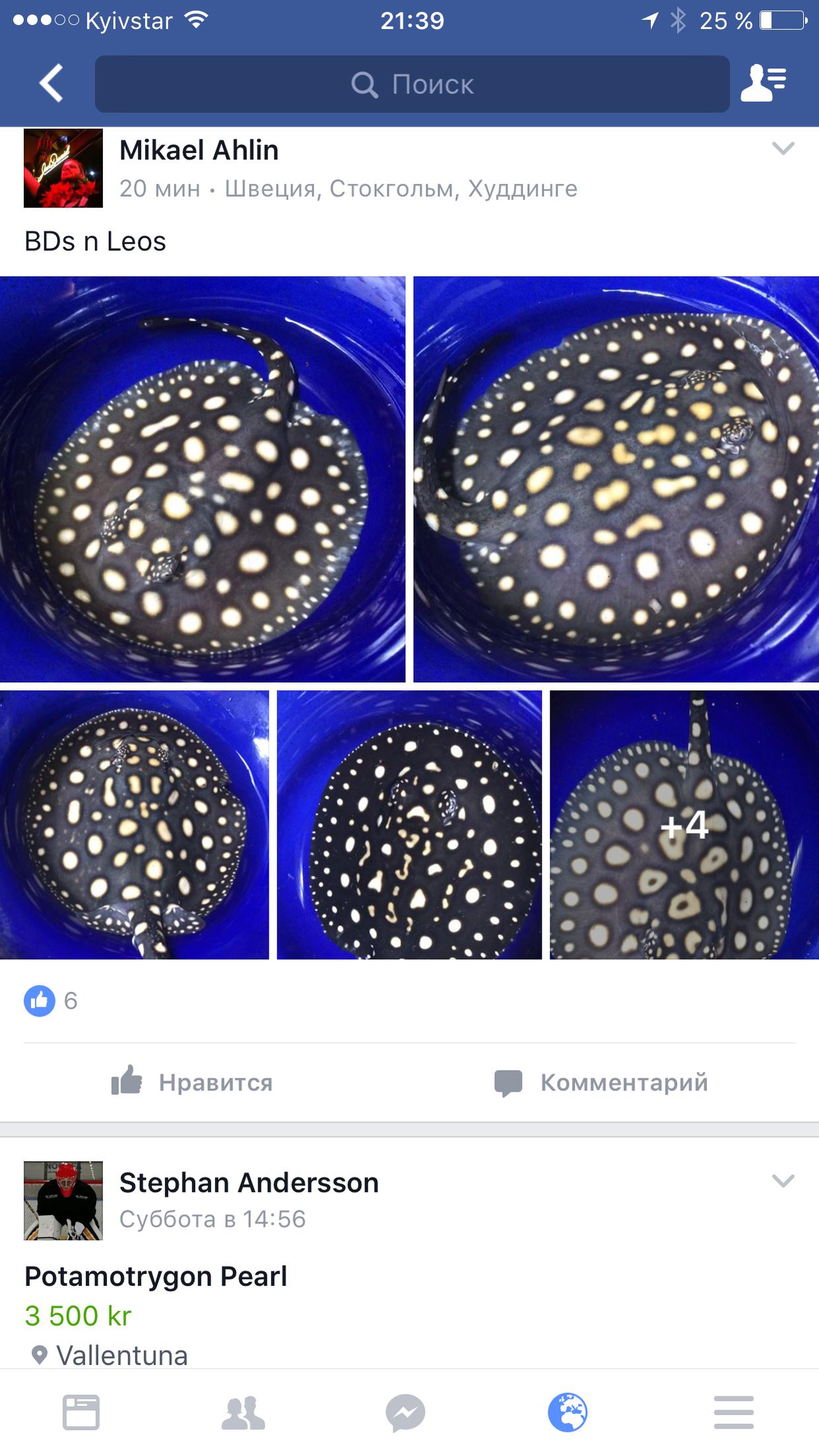Open the first large stingray photo

click(x=203, y=479)
